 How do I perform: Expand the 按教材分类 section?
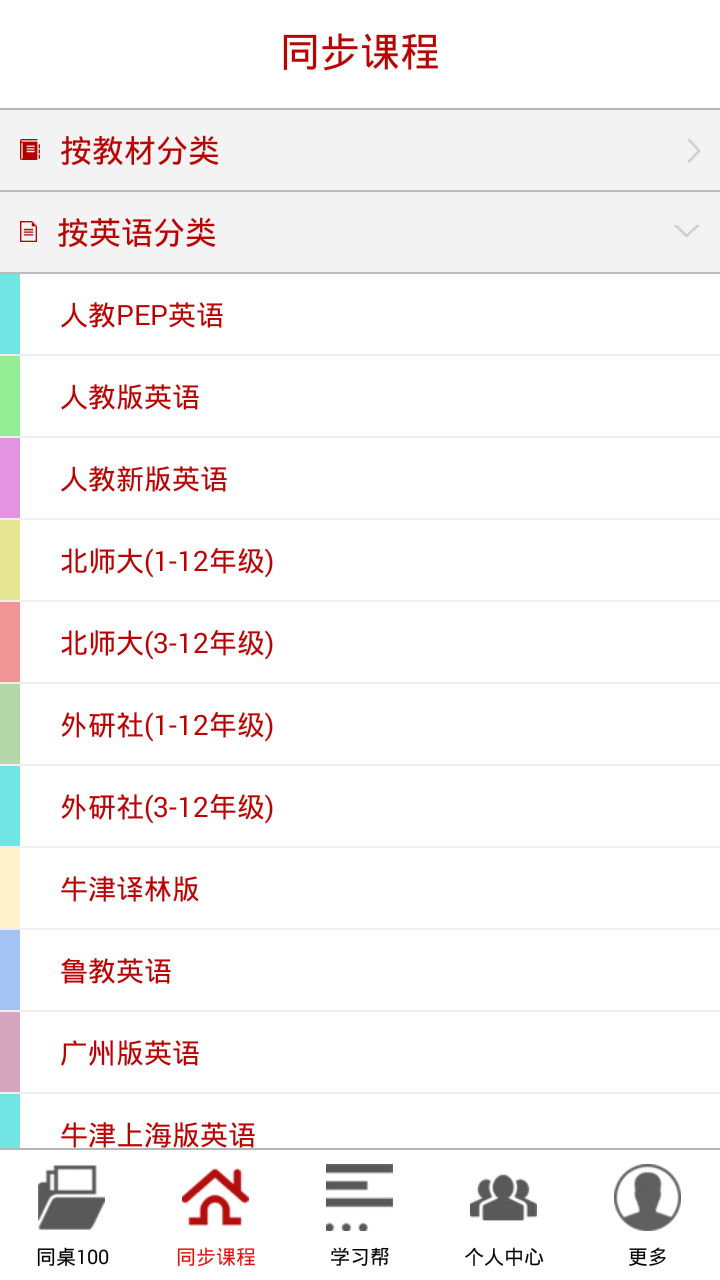[360, 151]
